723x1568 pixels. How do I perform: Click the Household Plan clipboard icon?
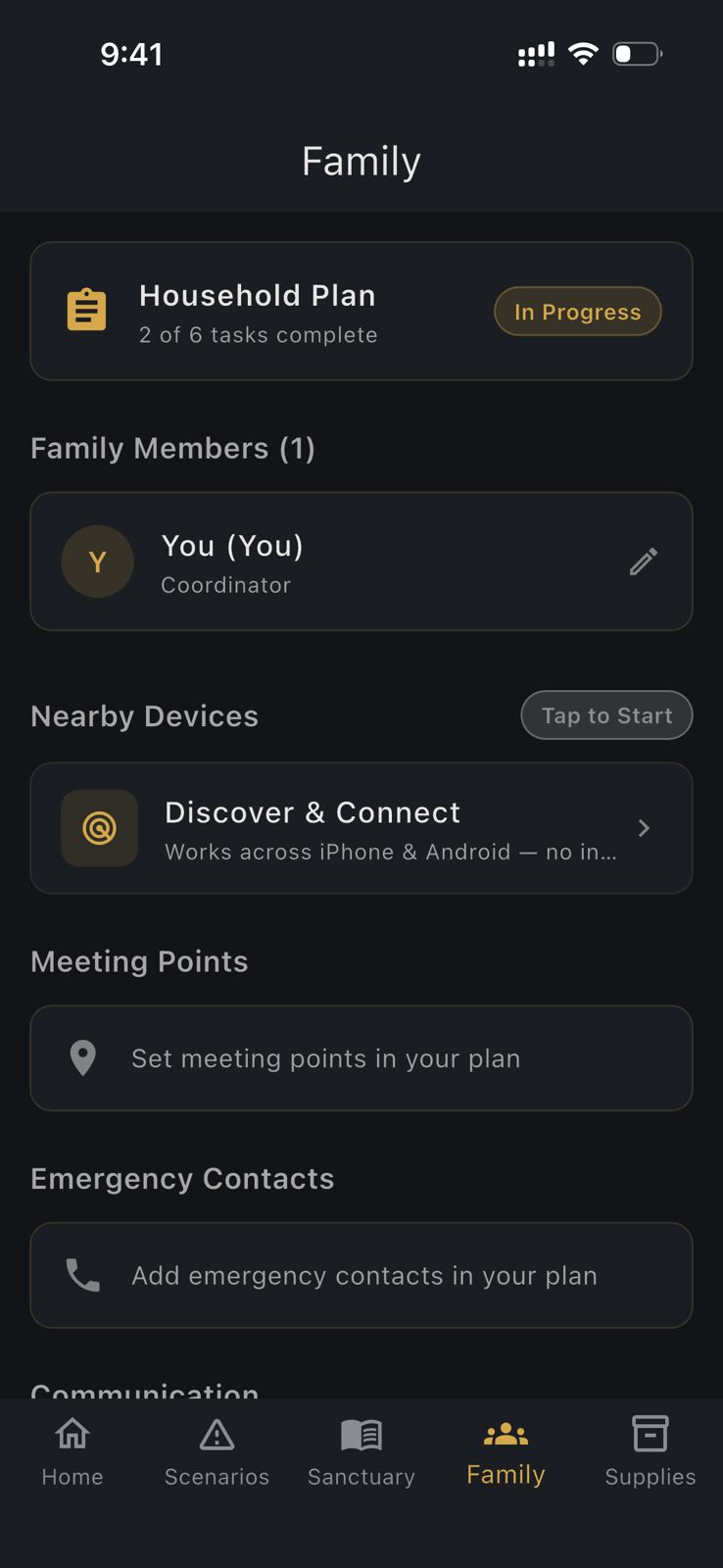click(x=86, y=309)
